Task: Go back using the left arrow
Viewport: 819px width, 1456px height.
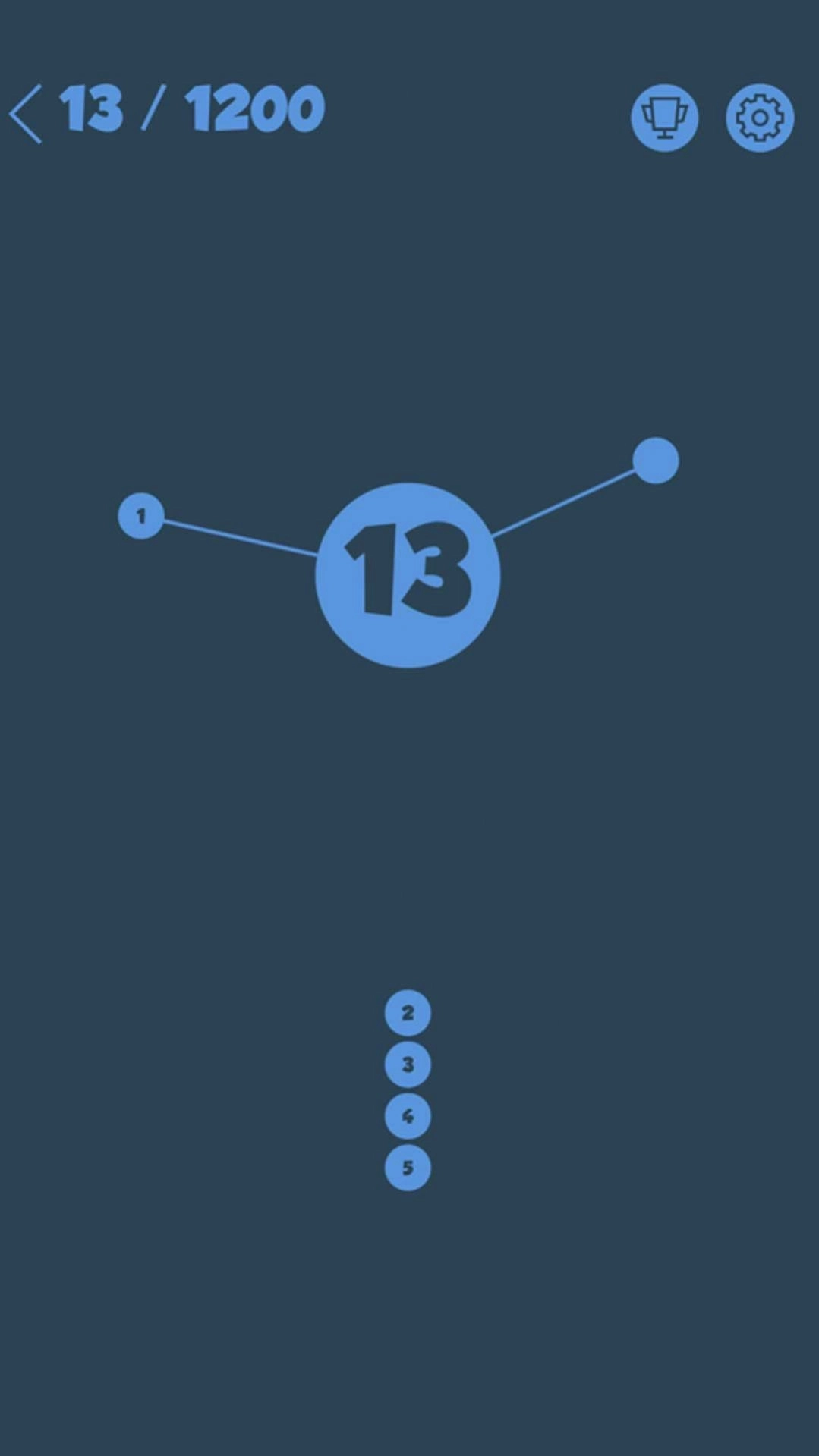Action: pos(27,115)
